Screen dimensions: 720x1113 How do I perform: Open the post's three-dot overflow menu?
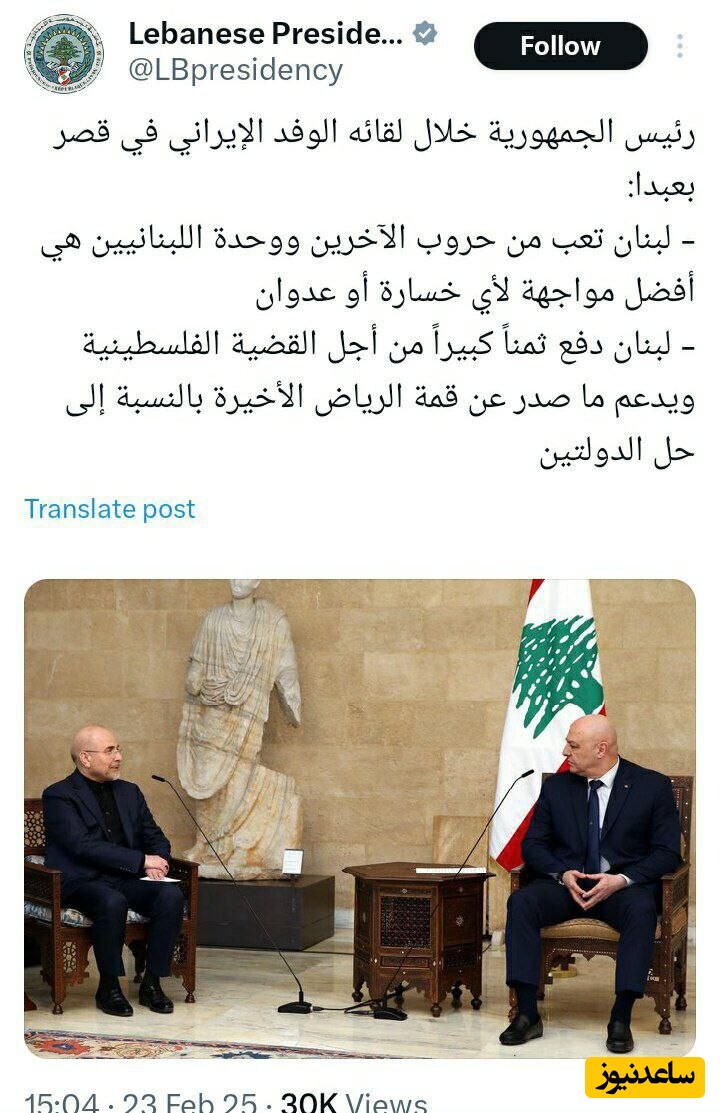(x=680, y=46)
